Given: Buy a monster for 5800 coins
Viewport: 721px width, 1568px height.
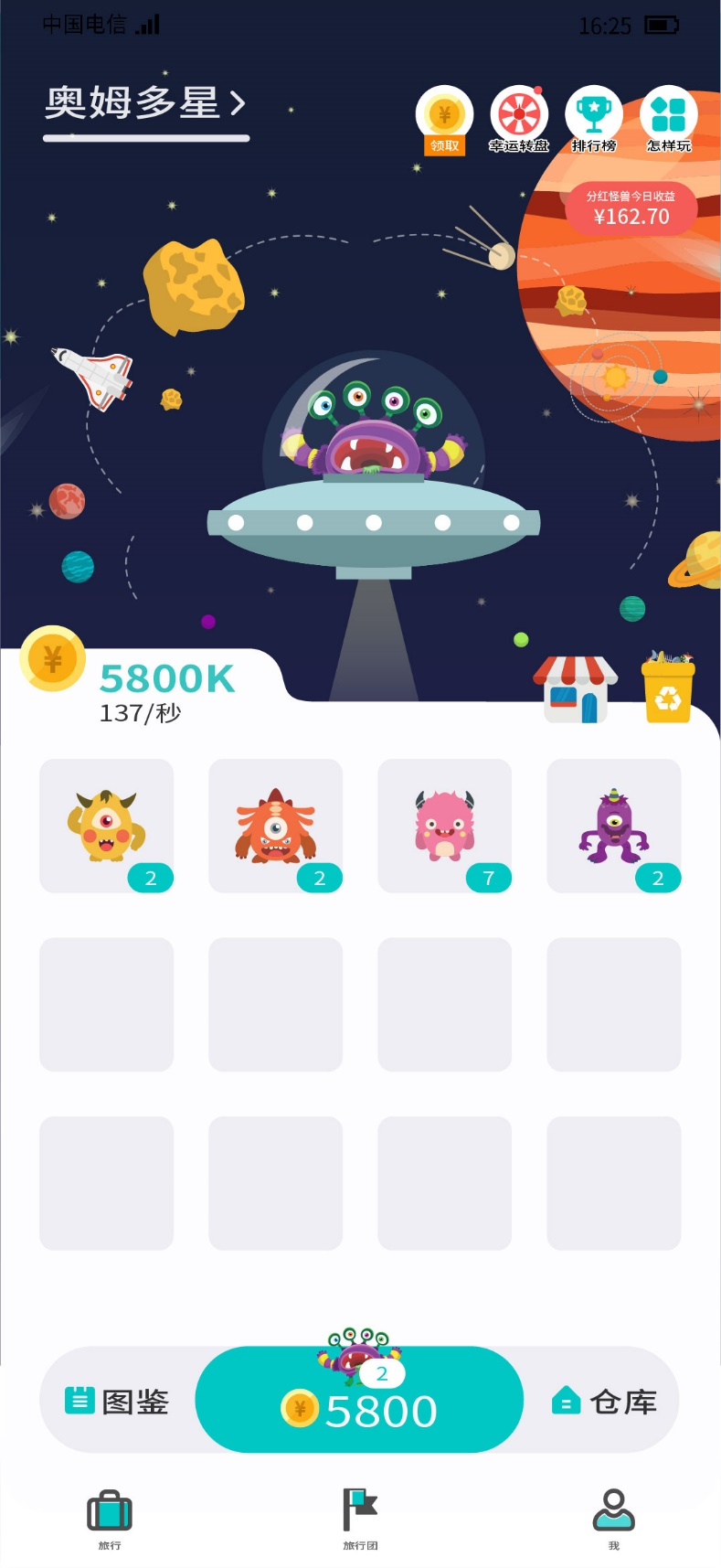Looking at the screenshot, I should (x=359, y=1401).
